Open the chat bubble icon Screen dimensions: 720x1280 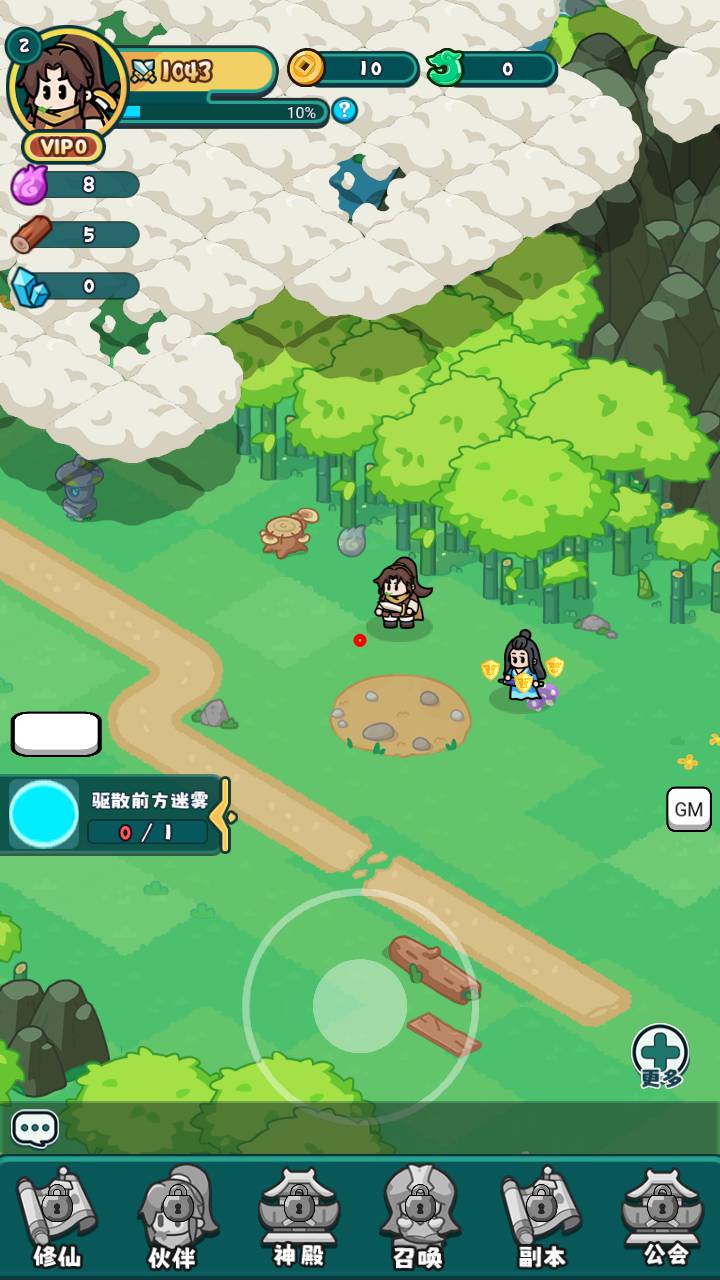coord(35,1129)
